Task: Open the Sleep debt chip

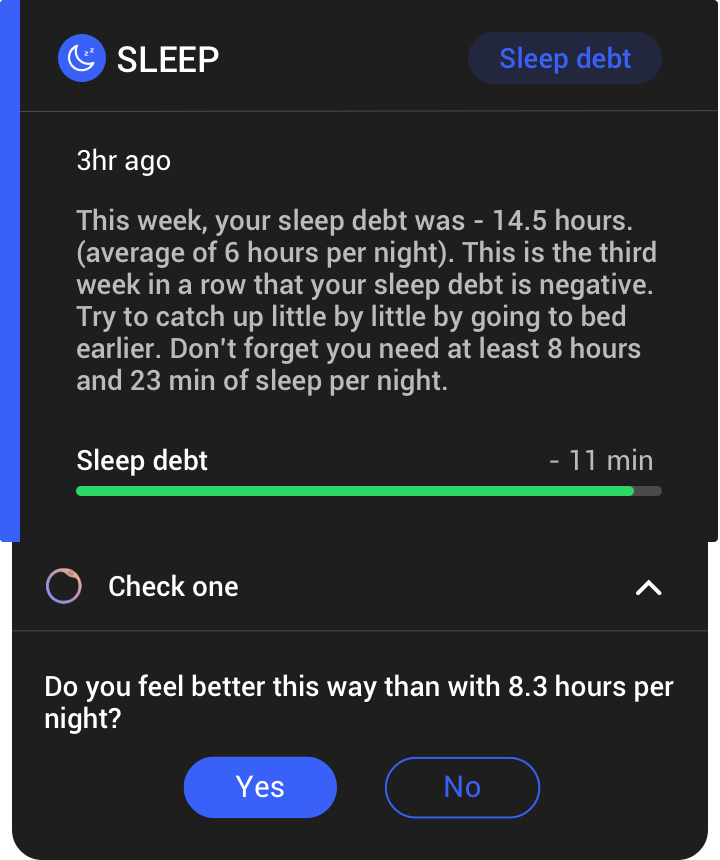Action: pyautogui.click(x=564, y=58)
